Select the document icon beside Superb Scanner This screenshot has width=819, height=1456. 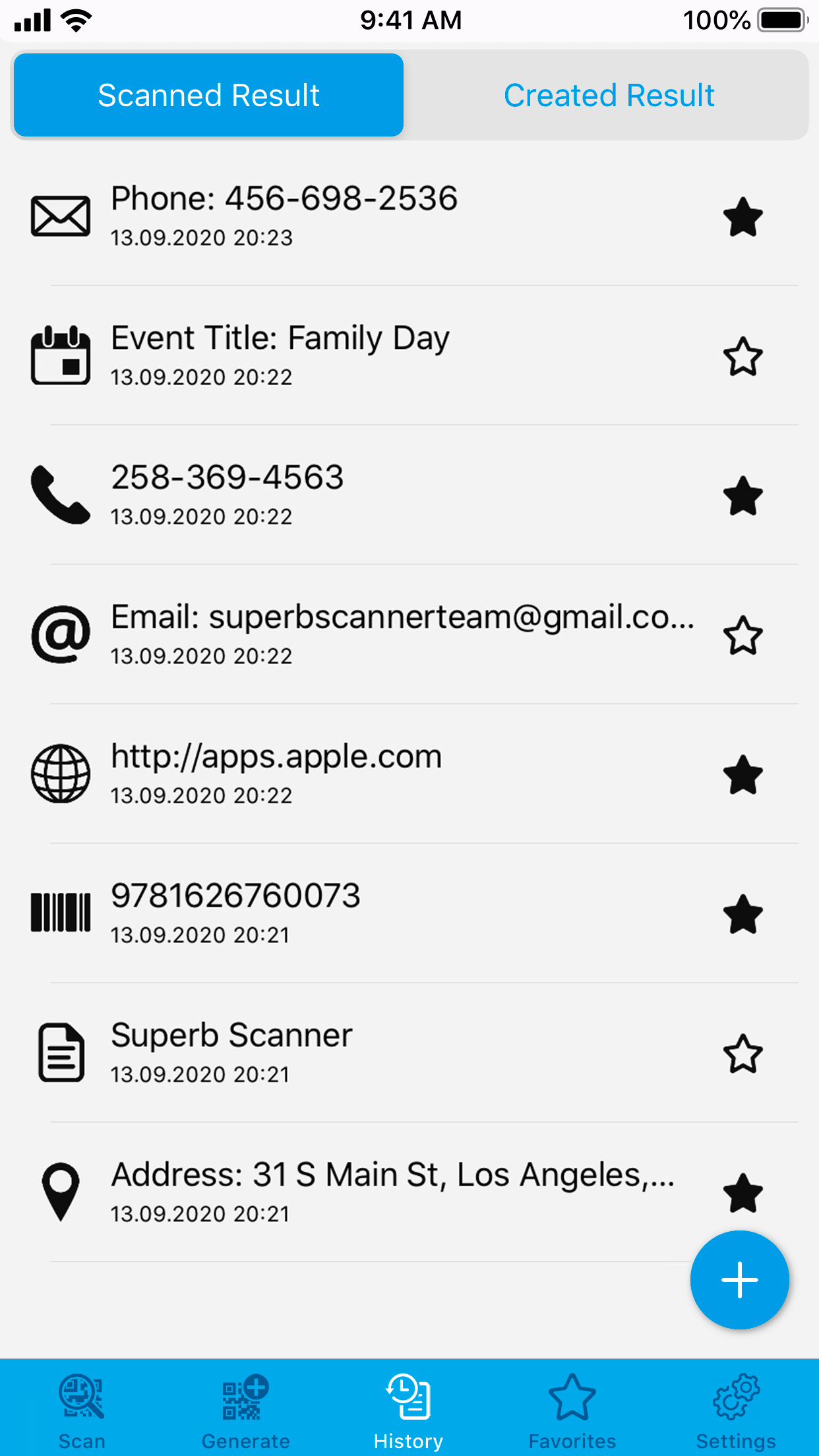[60, 1052]
